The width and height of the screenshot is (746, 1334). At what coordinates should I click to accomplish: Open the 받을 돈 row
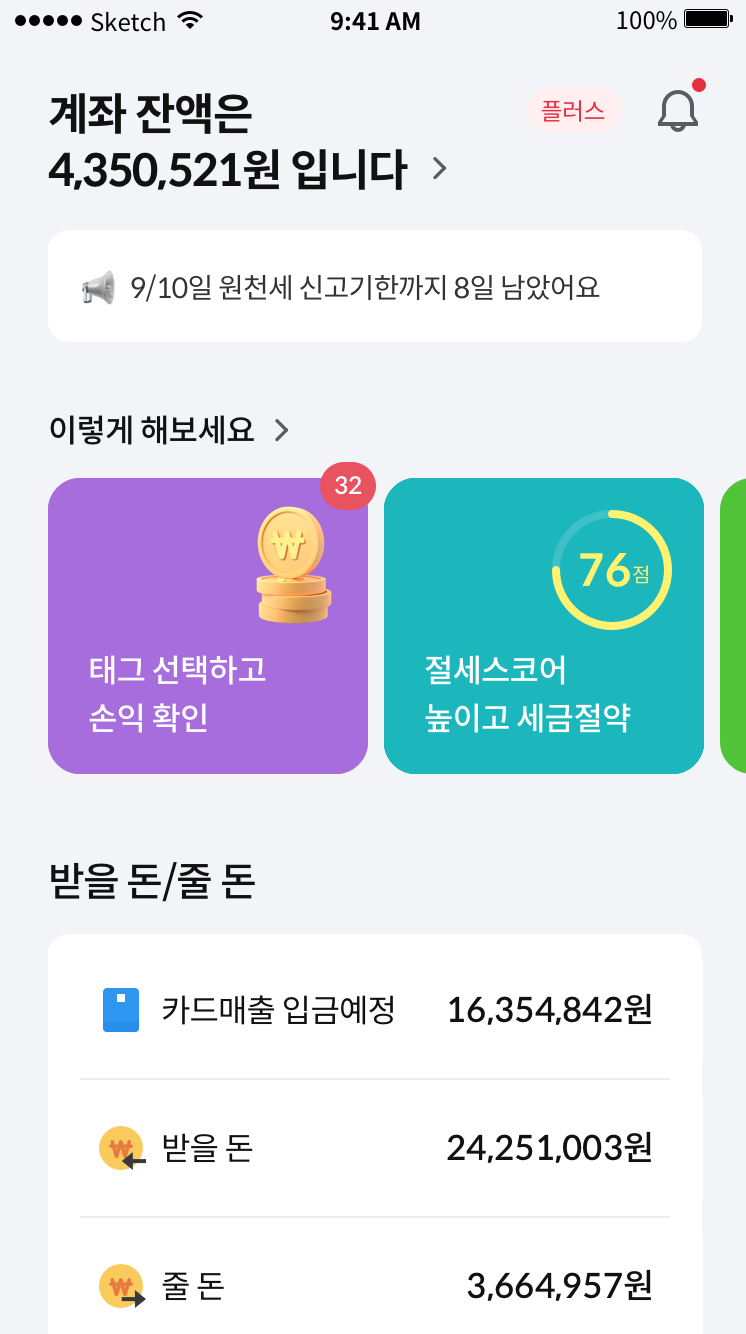(x=375, y=1148)
